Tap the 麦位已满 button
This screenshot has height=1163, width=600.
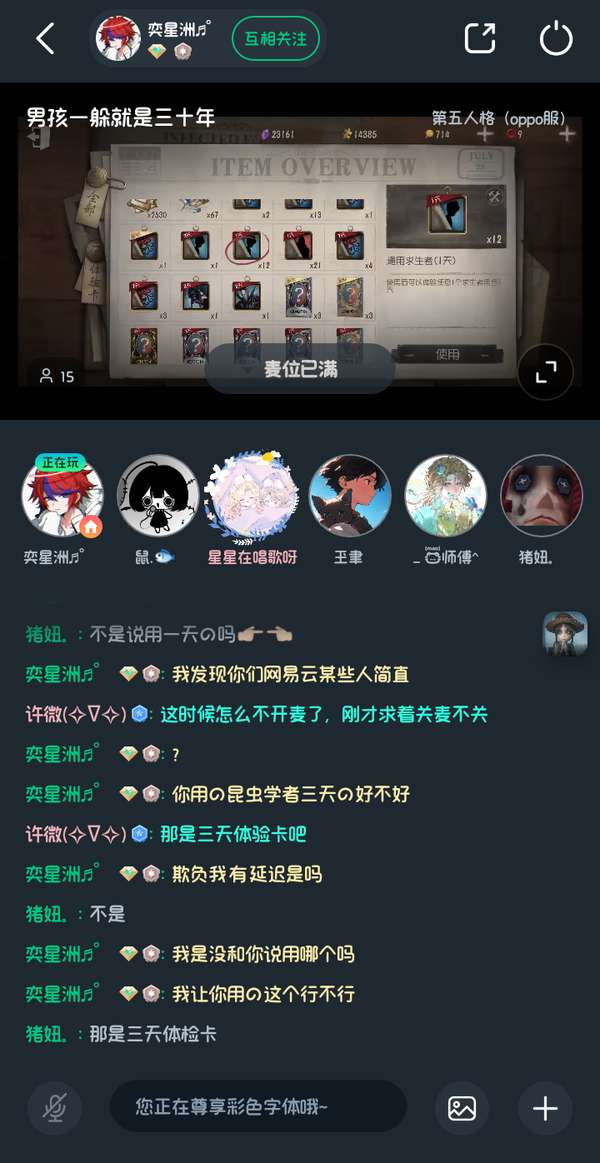300,369
